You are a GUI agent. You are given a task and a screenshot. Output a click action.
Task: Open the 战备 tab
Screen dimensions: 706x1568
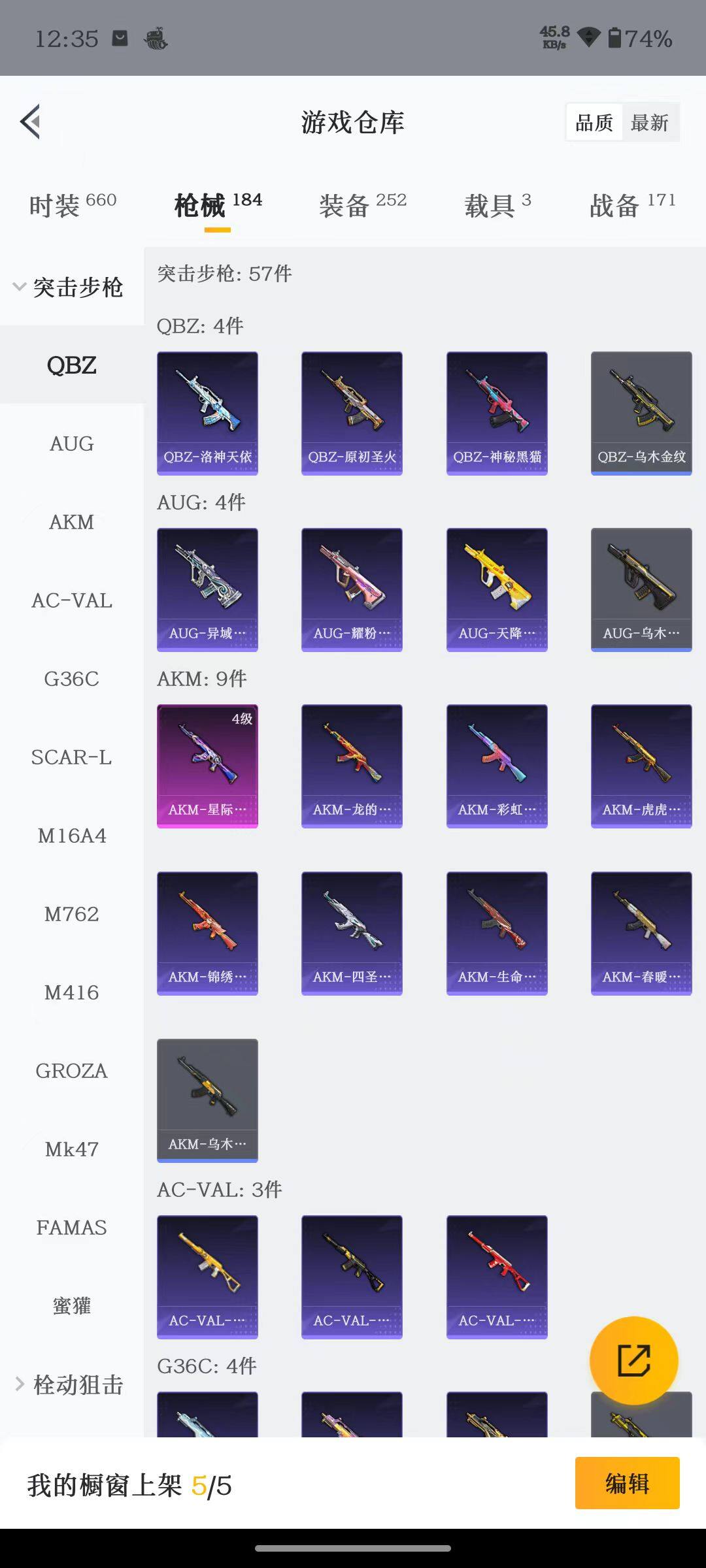631,205
